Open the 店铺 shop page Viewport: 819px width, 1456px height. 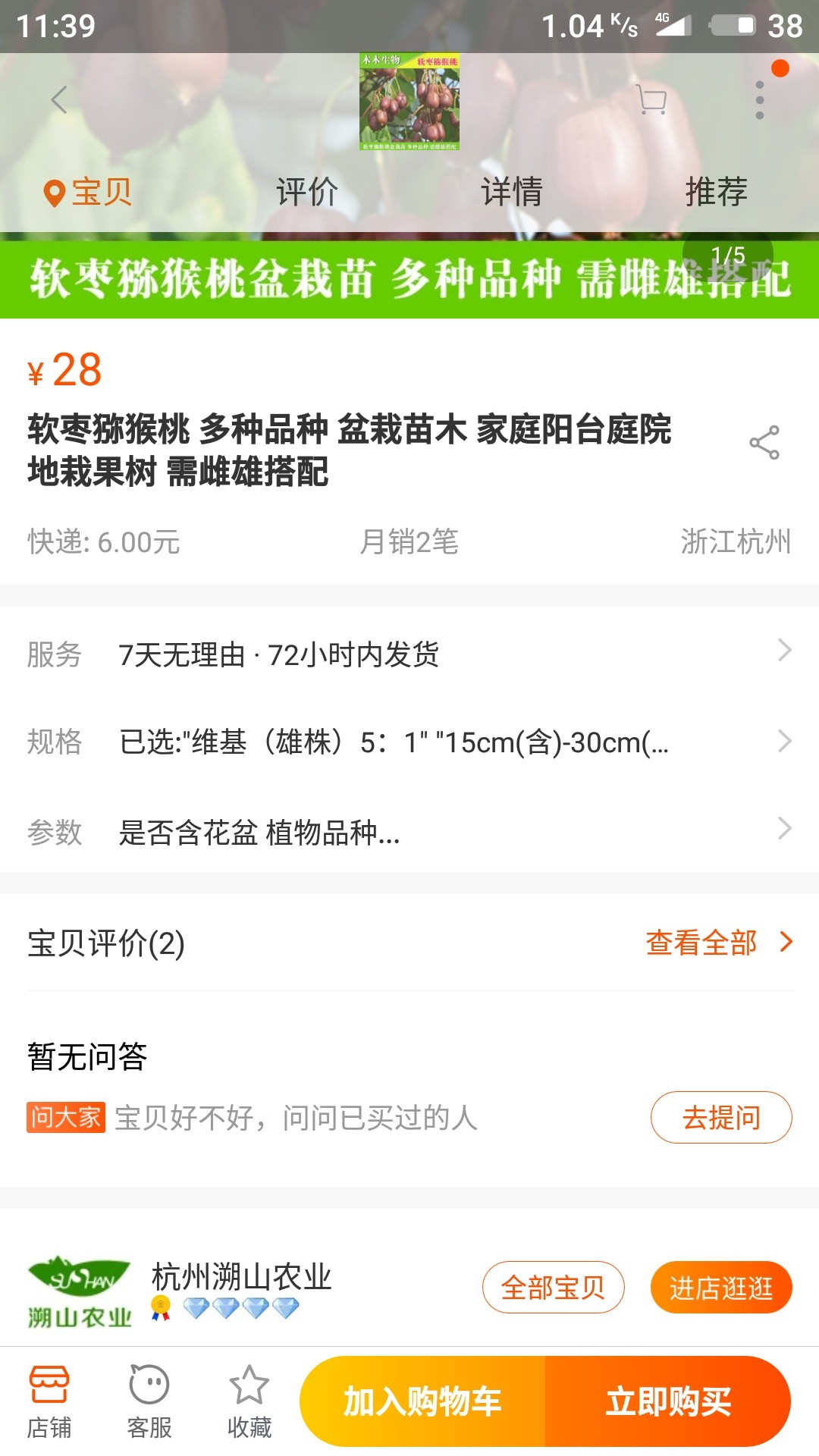(49, 1401)
